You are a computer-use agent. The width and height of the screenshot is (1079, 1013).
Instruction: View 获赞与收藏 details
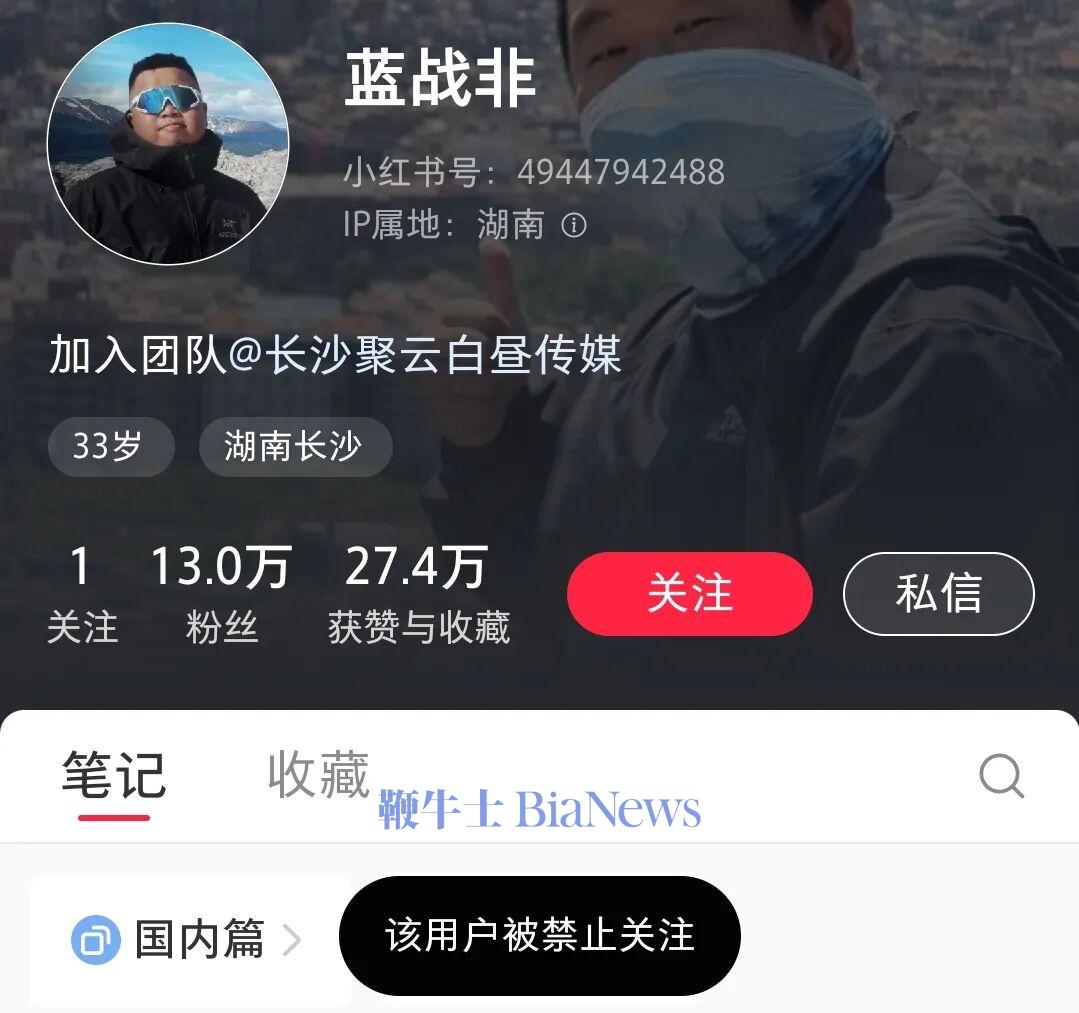pos(418,594)
